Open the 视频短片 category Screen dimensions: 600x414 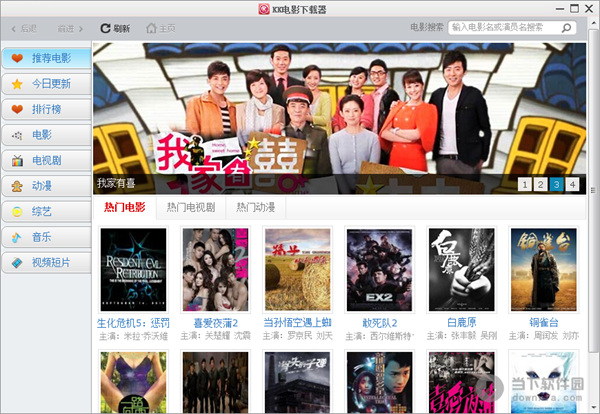pos(45,263)
